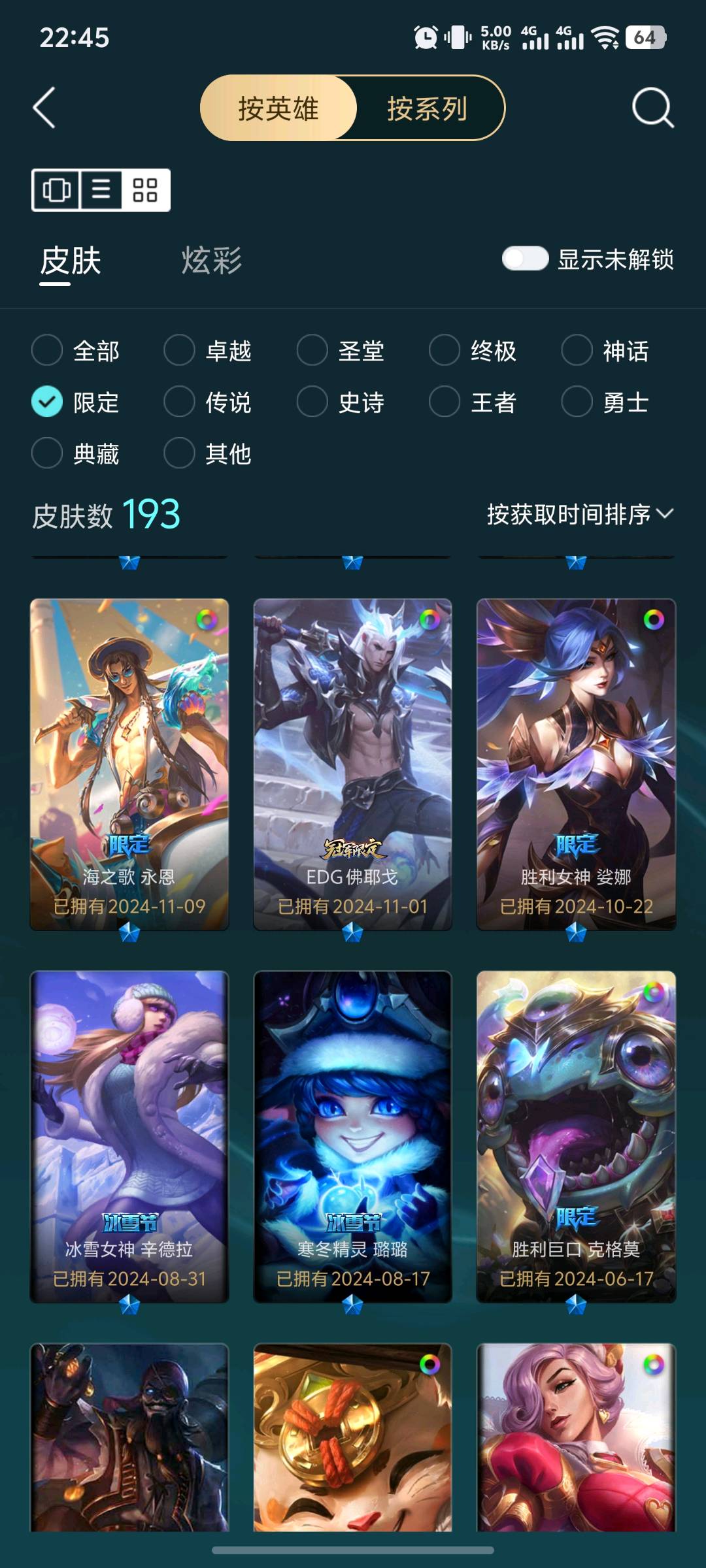Switch to the list view layout

tap(101, 190)
